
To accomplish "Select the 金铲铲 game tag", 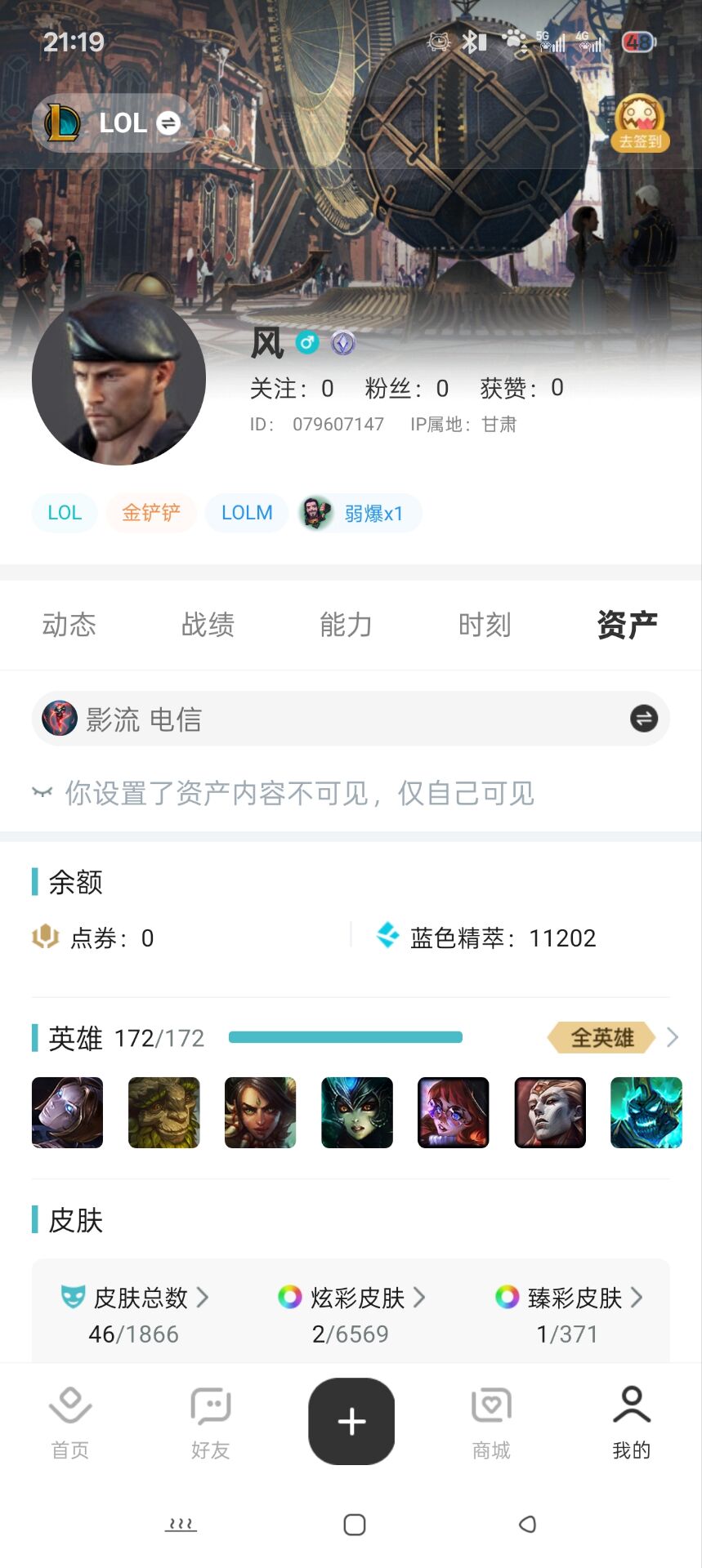I will tap(151, 513).
